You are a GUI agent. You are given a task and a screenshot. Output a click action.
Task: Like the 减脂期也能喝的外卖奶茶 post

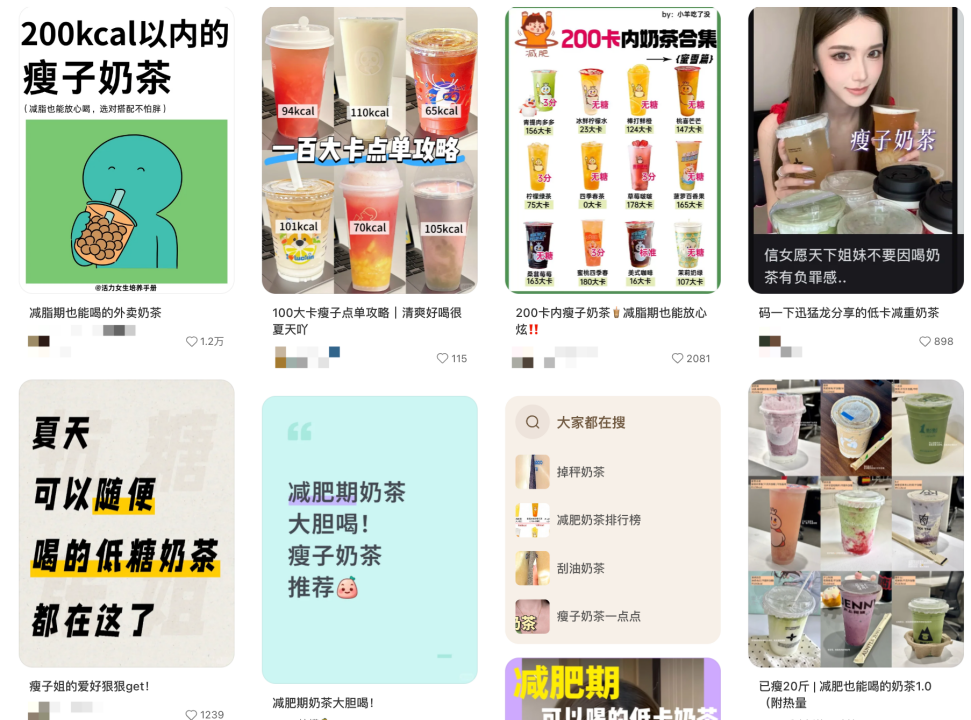tap(192, 341)
